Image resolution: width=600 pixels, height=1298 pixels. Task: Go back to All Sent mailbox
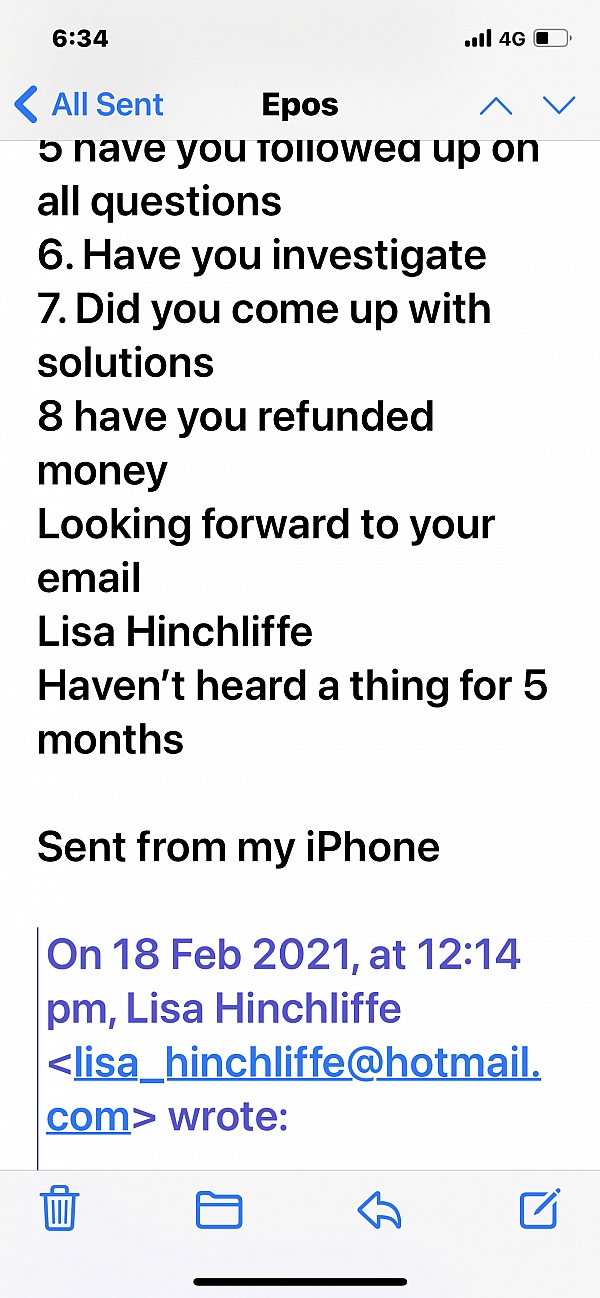[x=89, y=104]
